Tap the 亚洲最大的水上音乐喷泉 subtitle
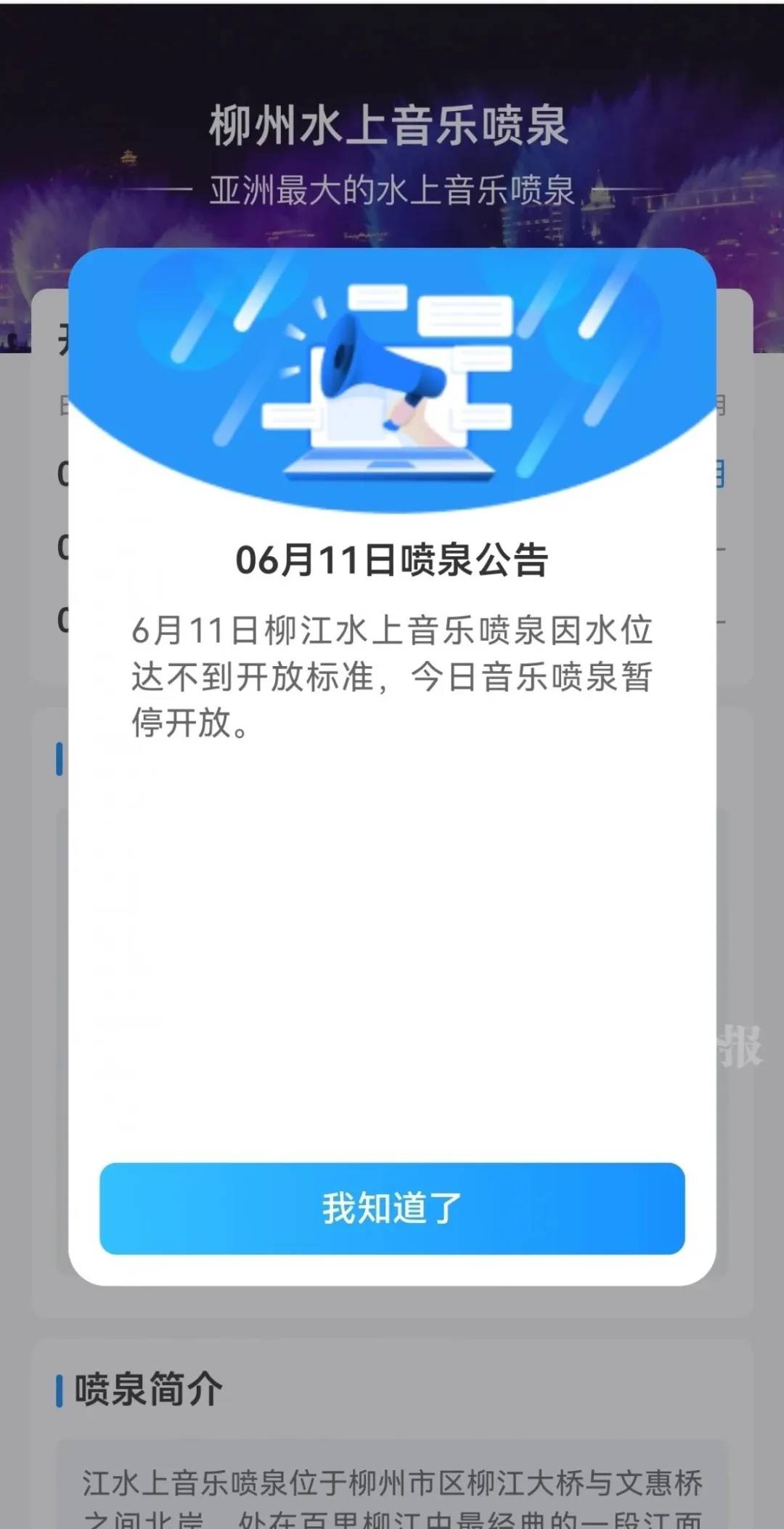Image resolution: width=784 pixels, height=1529 pixels. click(x=392, y=187)
